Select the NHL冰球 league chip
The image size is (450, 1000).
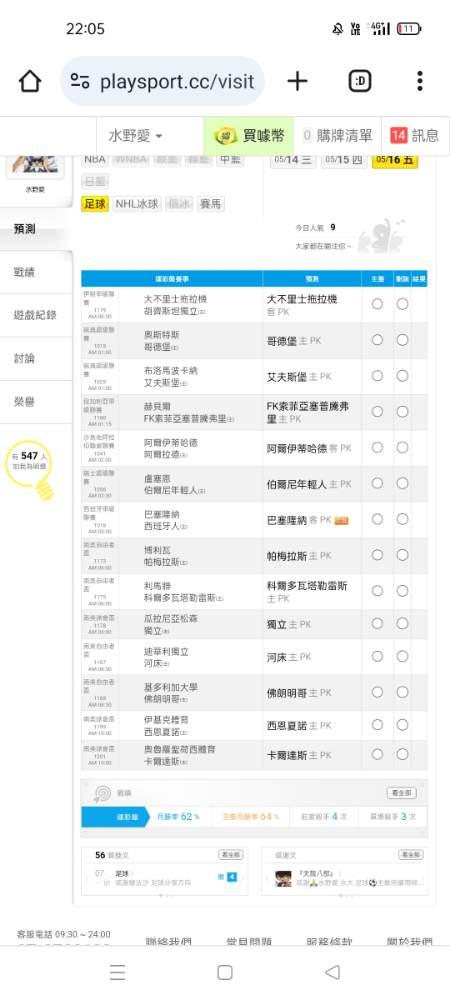pos(138,204)
